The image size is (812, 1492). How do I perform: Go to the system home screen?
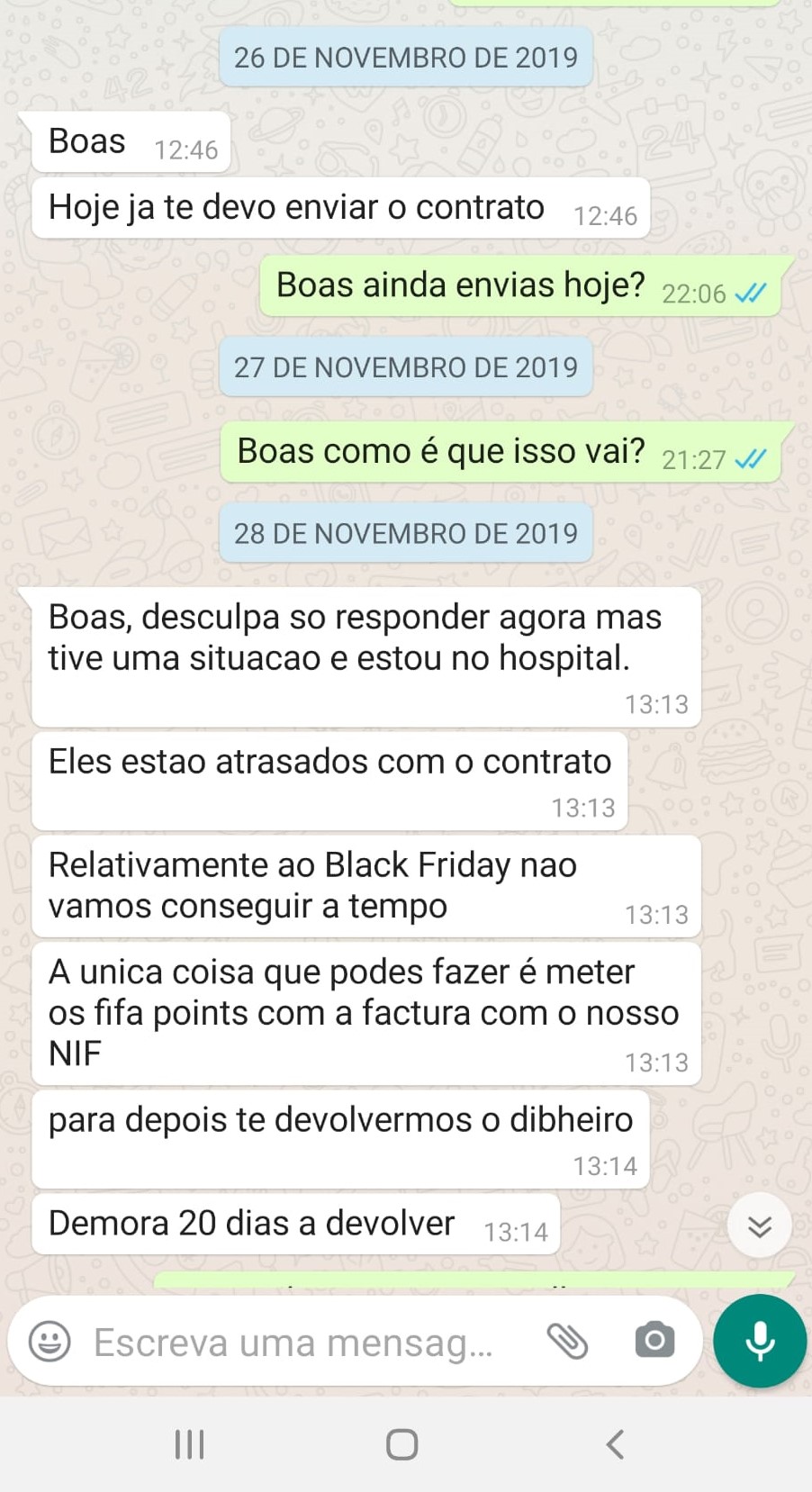(x=401, y=1444)
